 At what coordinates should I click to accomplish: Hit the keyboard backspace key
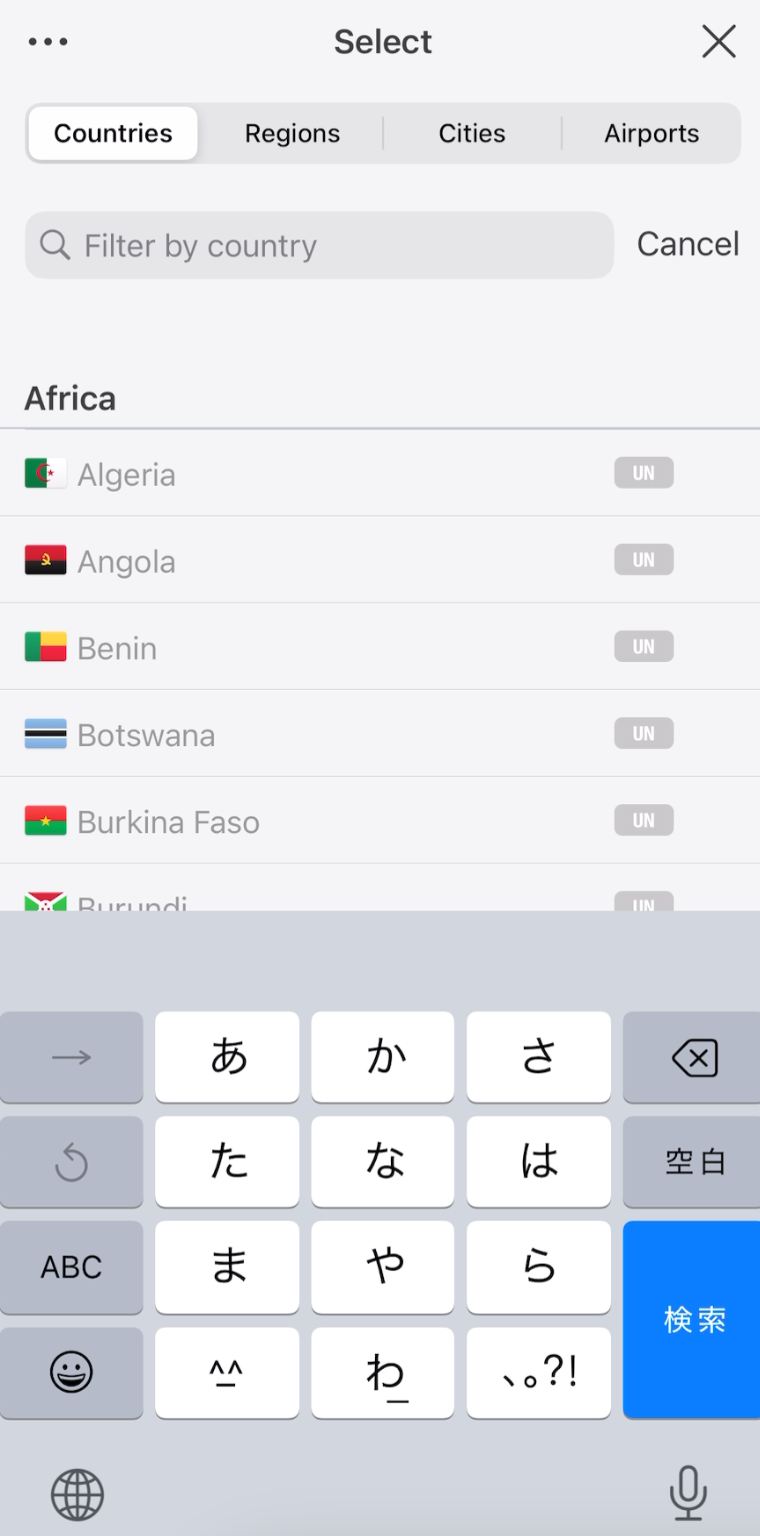[x=693, y=1057]
